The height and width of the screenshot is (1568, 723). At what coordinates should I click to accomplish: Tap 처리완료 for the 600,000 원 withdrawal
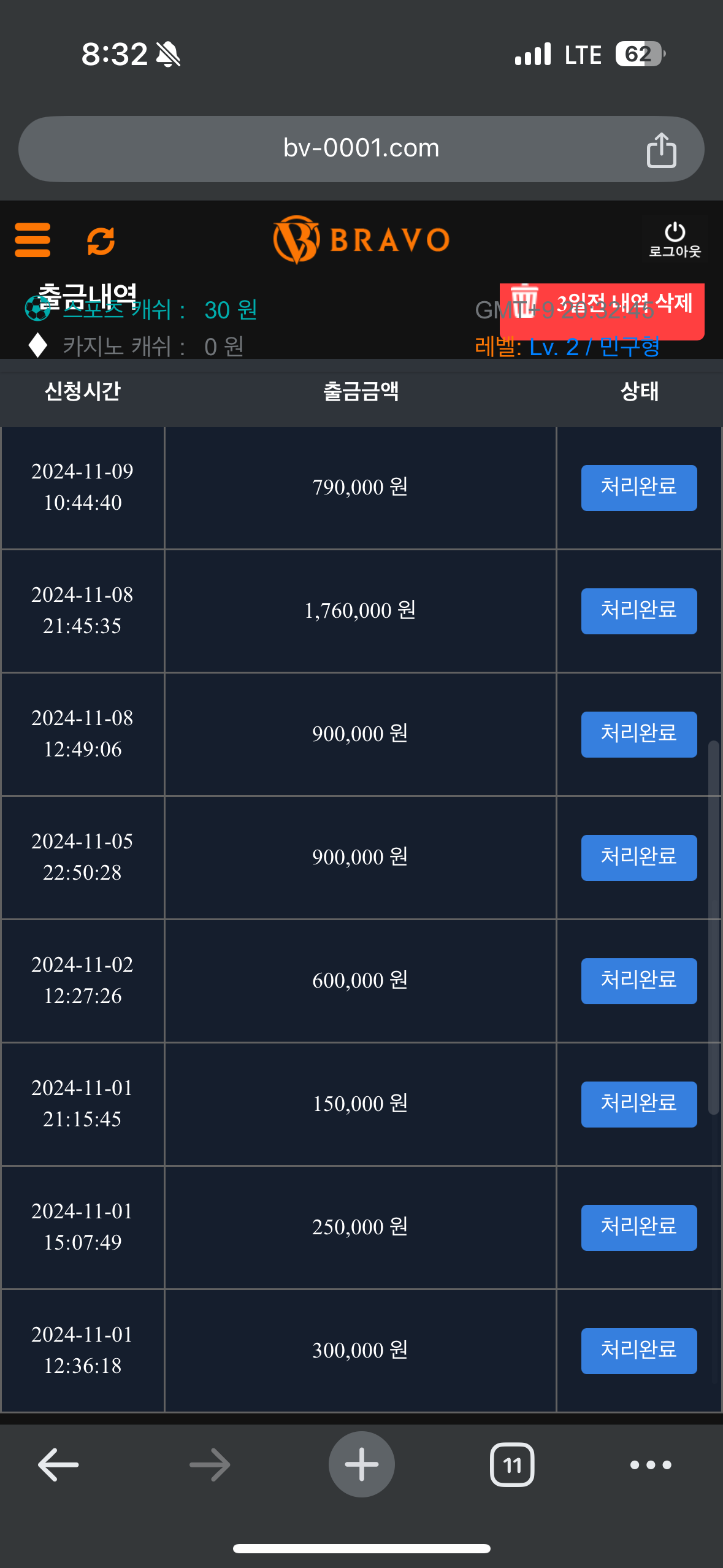pyautogui.click(x=638, y=981)
